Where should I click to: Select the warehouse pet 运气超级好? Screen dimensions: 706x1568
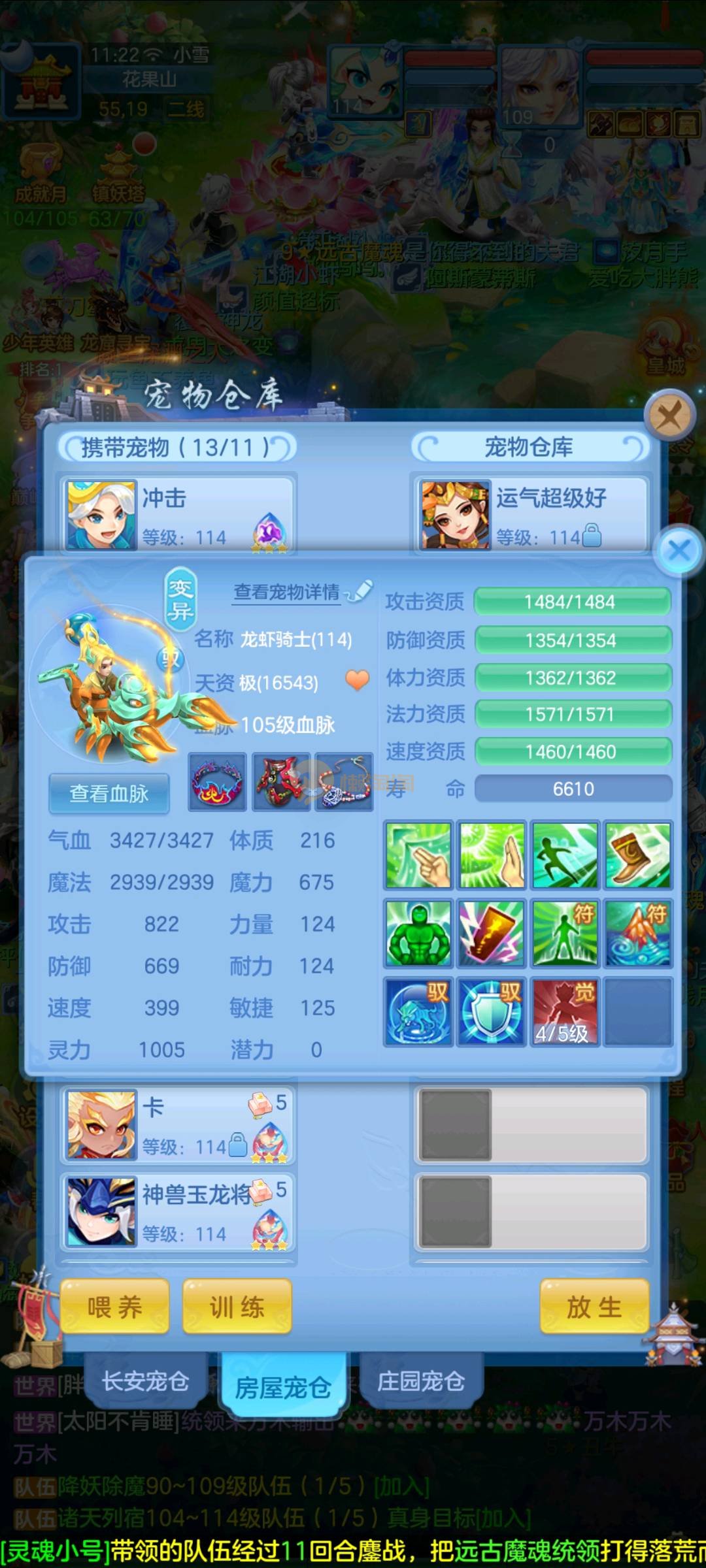point(529,514)
